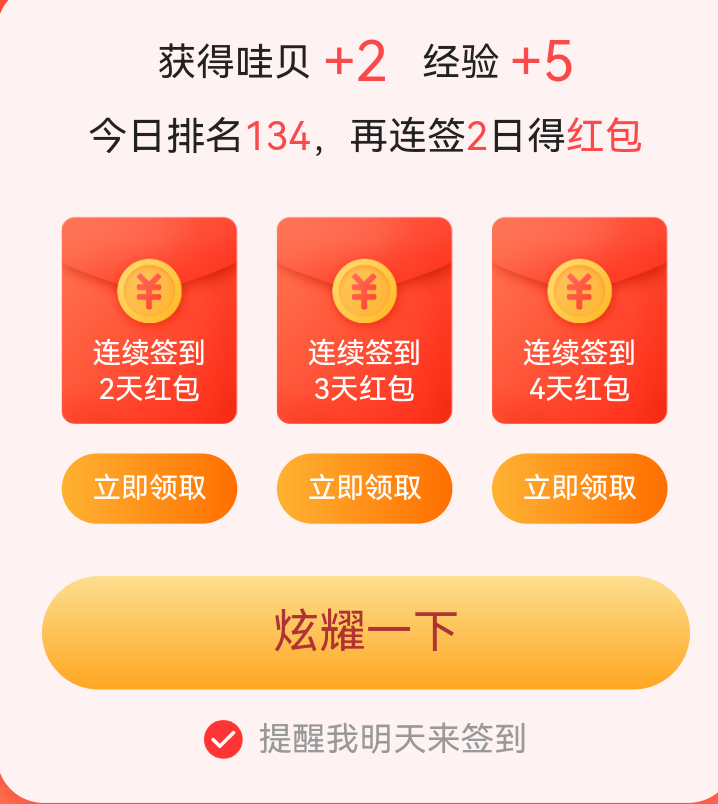Claim the 2-day sign-in red packet
This screenshot has width=718, height=804.
click(149, 488)
